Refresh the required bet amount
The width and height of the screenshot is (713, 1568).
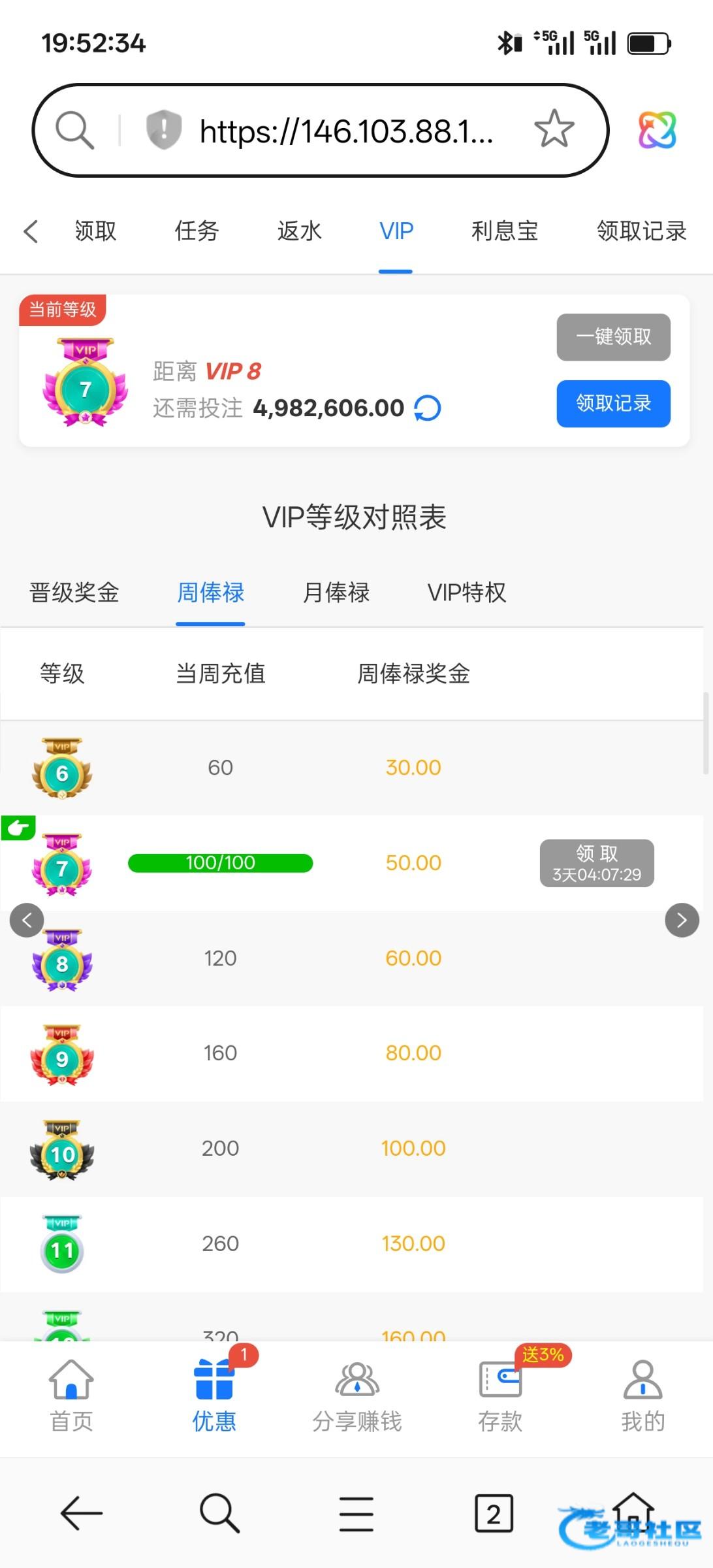point(428,408)
